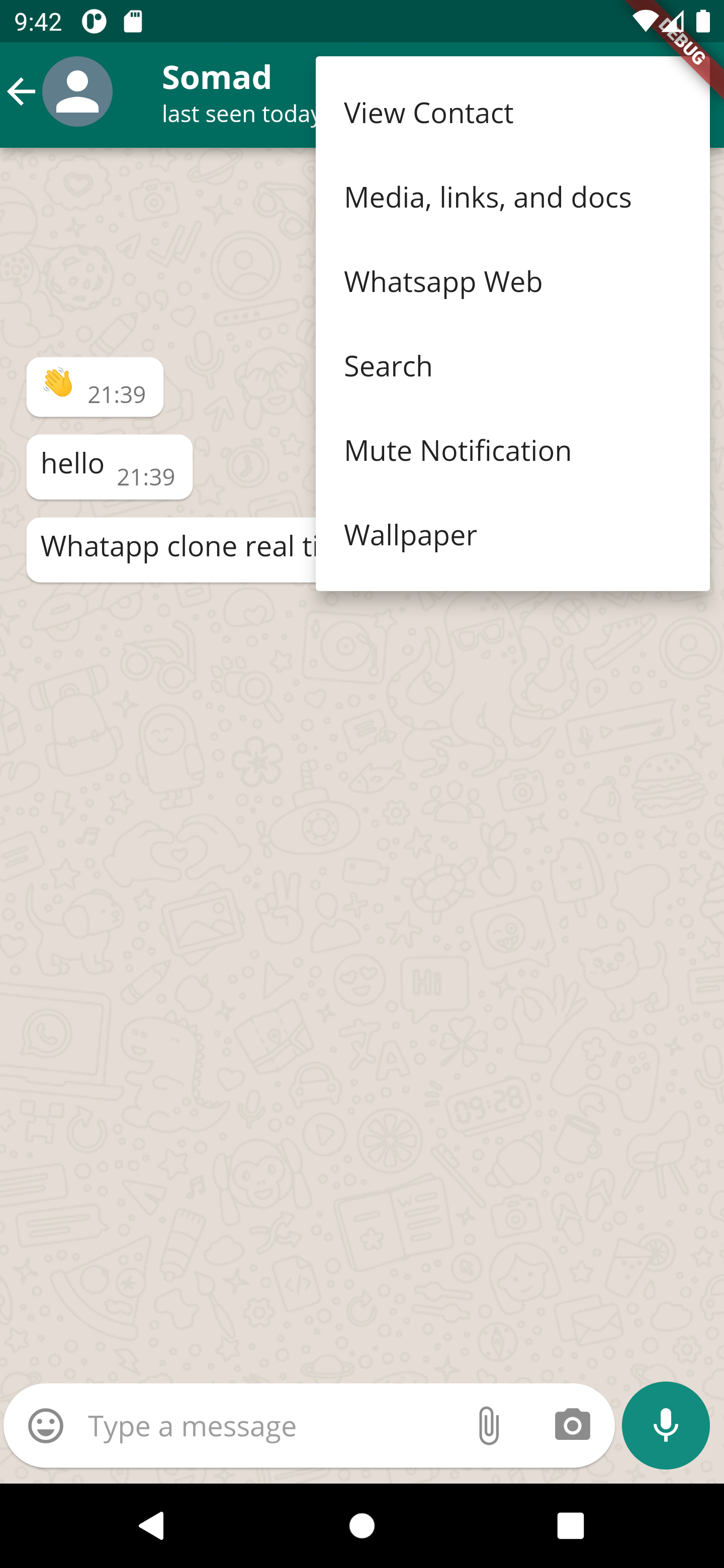Open the emoji picker

click(46, 1426)
